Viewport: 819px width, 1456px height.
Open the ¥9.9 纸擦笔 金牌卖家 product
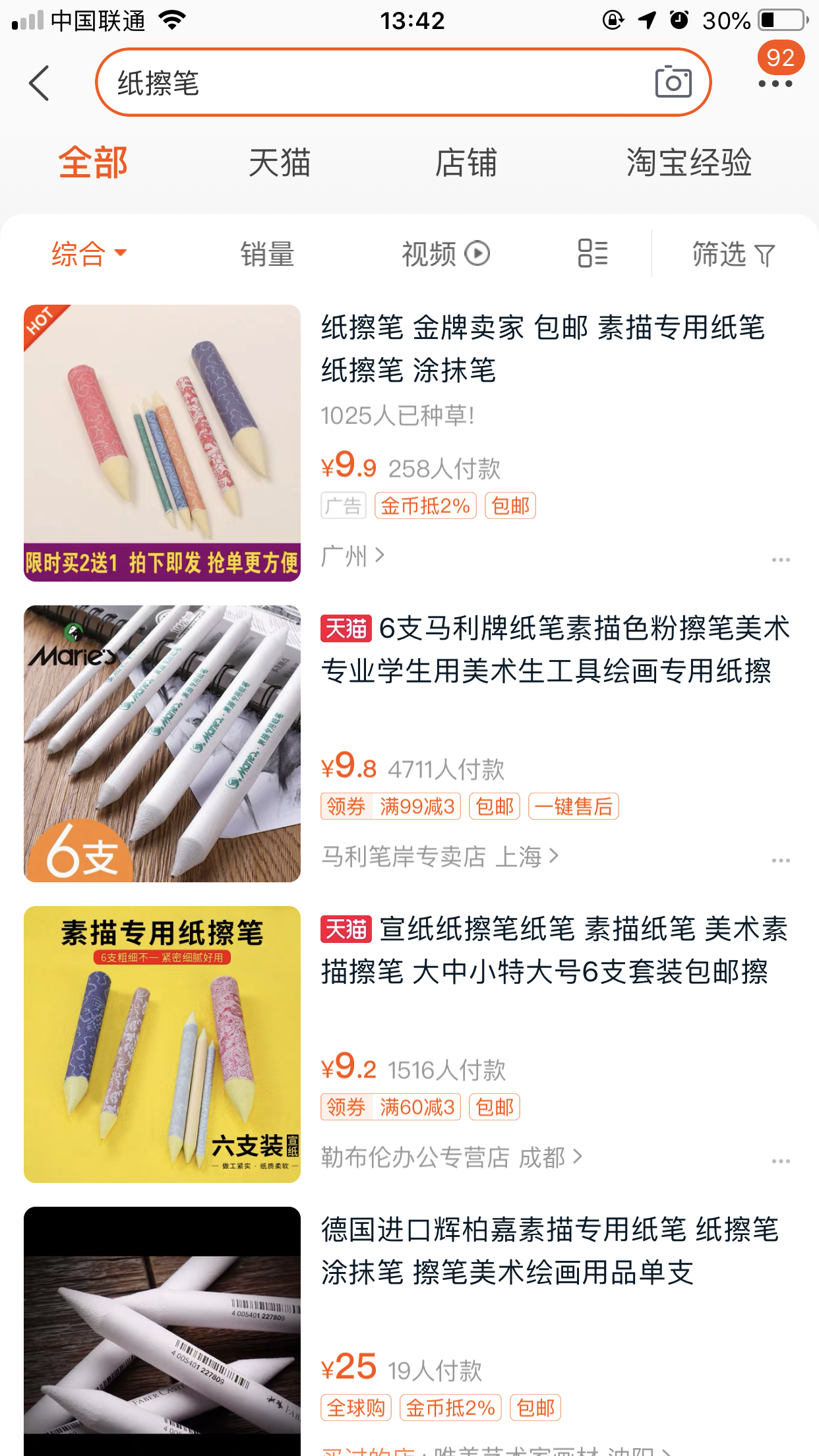[542, 348]
